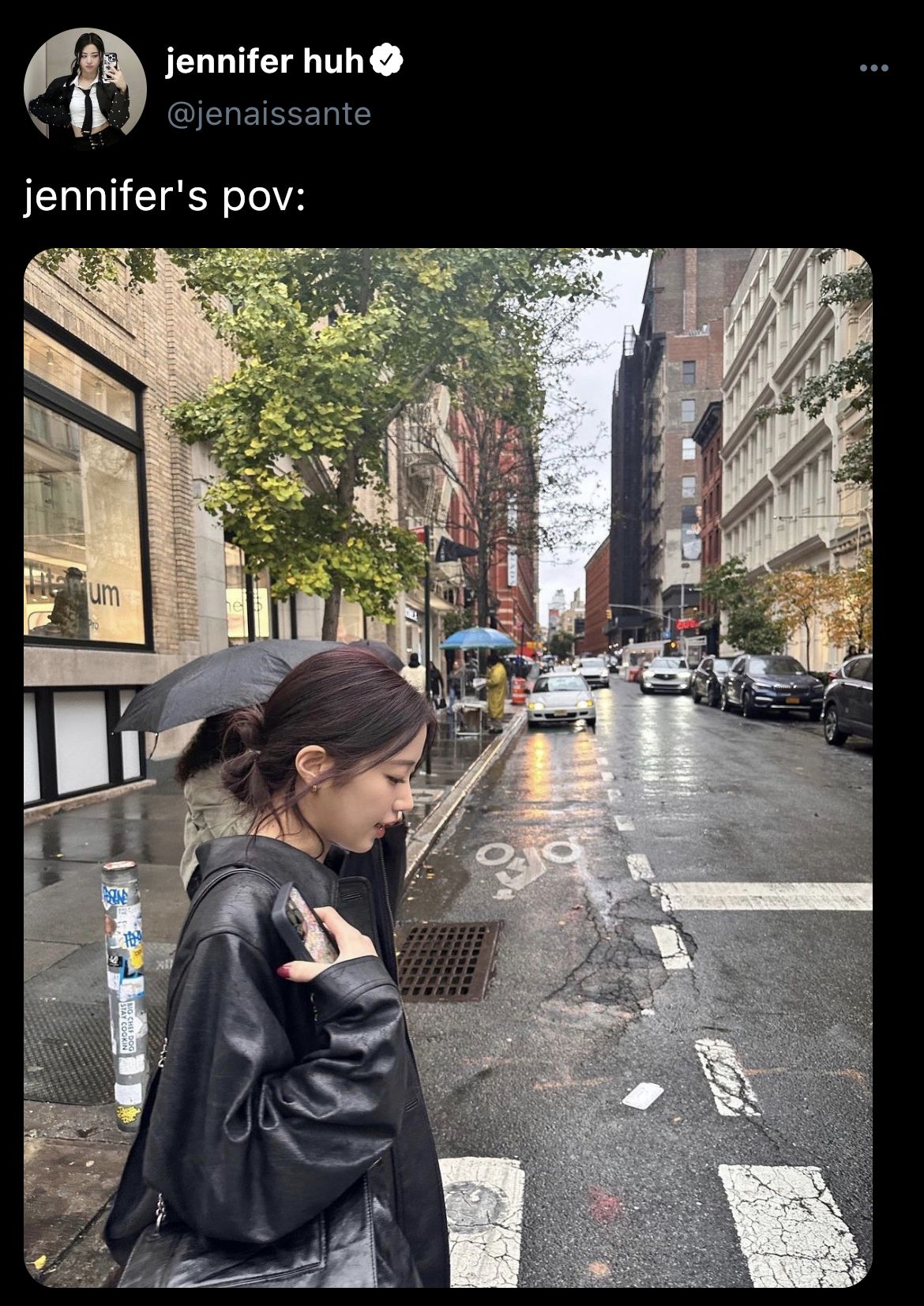The image size is (924, 1306).
Task: Open the tweet's overflow menu
Action: 873,69
